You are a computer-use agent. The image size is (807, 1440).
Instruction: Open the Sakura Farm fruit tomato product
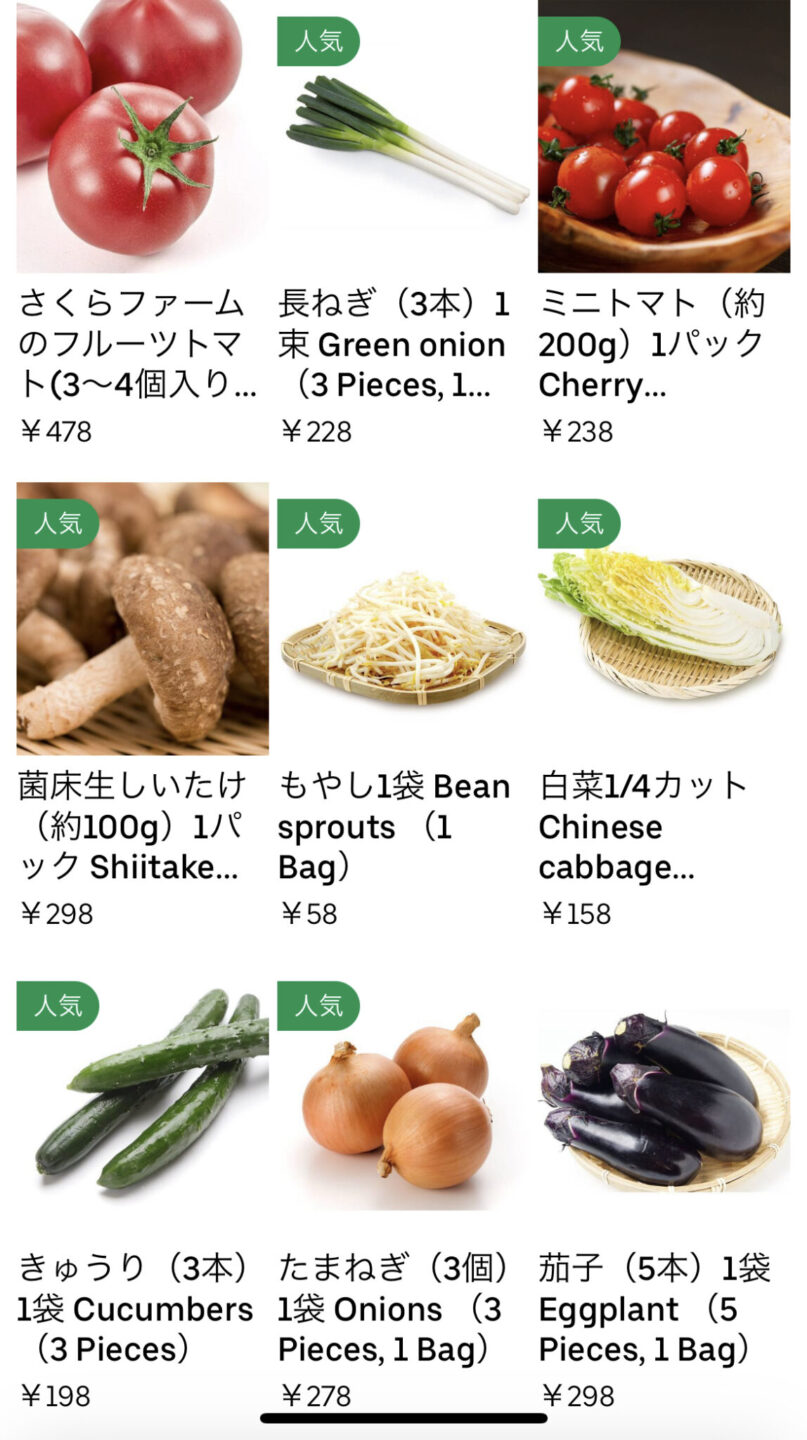142,140
